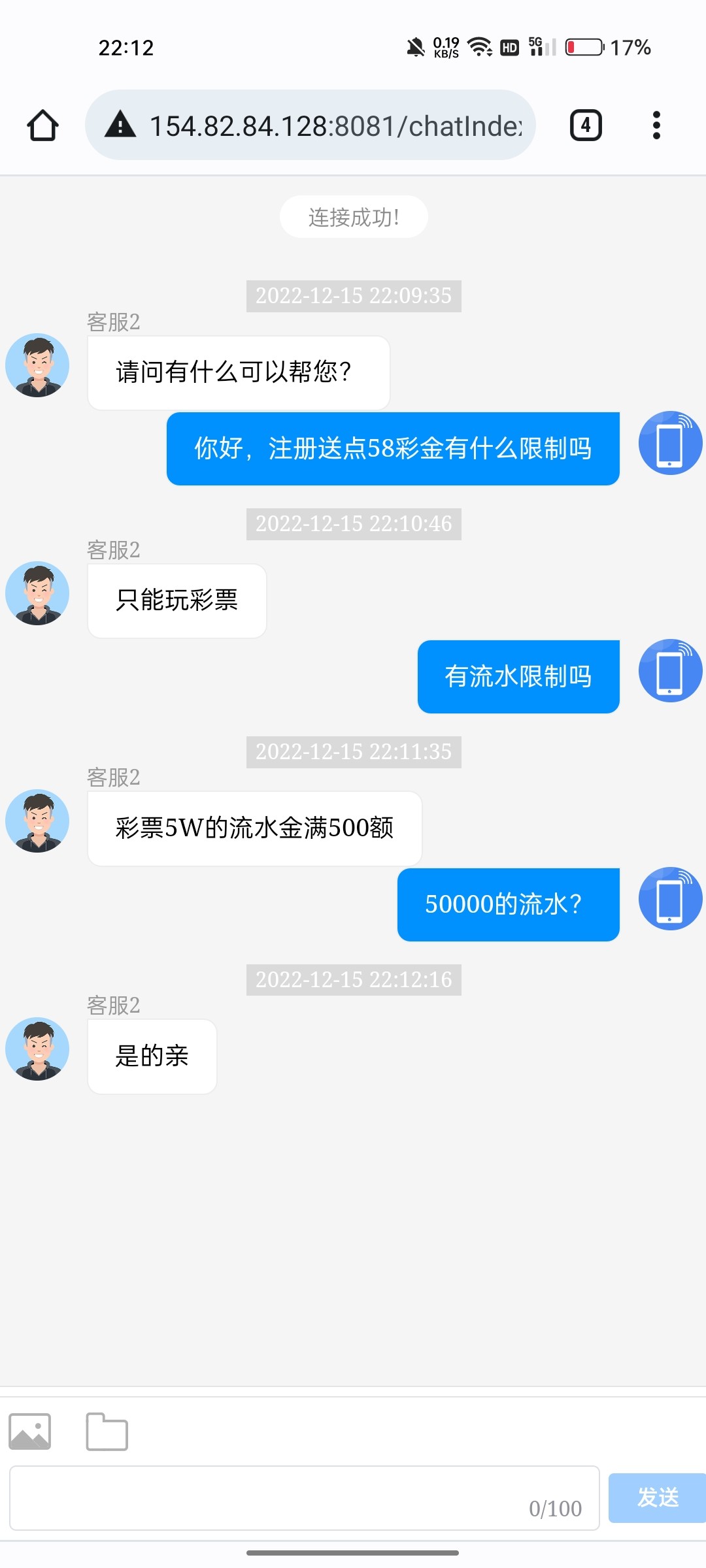
Task: Tap the Wi-Fi status bar icon
Action: tap(482, 46)
